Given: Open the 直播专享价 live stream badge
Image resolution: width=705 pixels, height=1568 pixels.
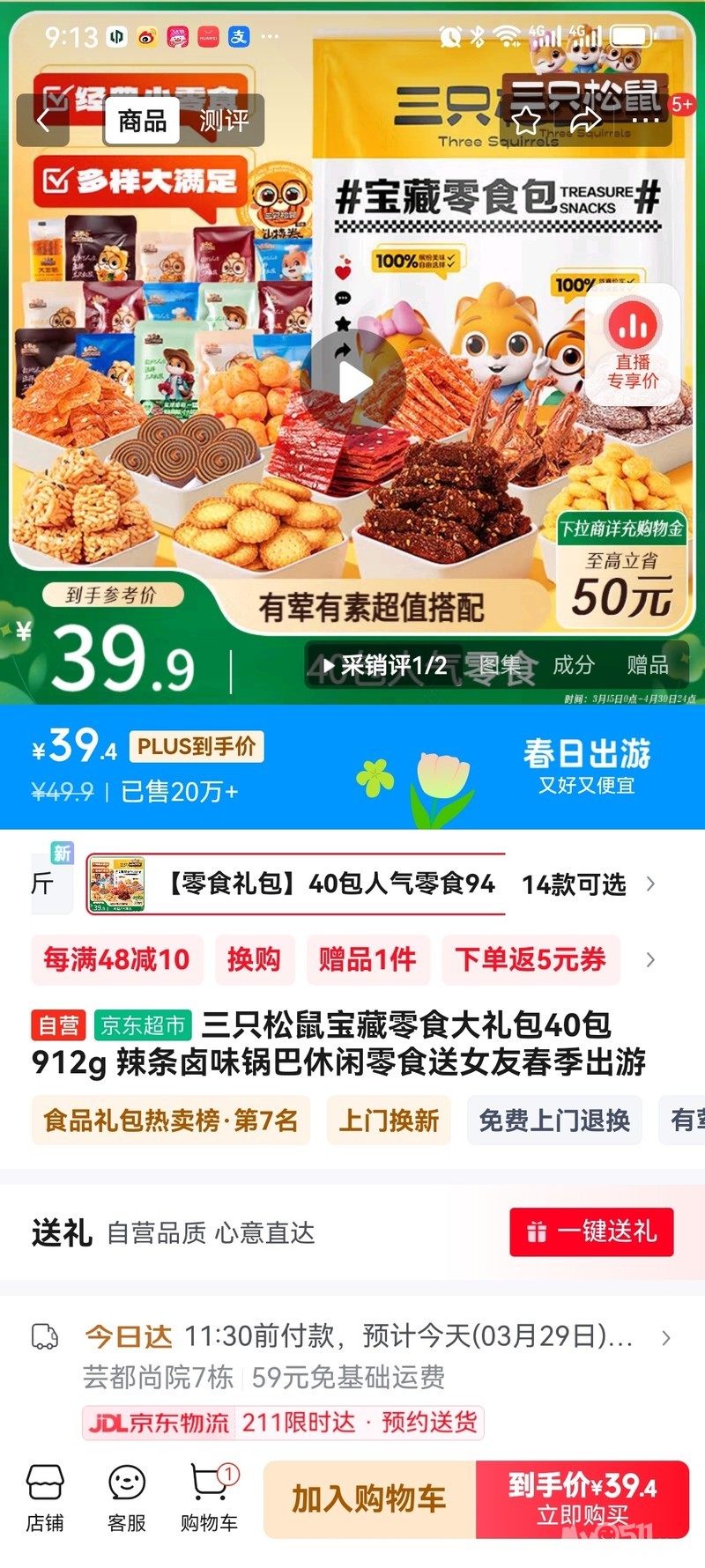Looking at the screenshot, I should pyautogui.click(x=633, y=345).
